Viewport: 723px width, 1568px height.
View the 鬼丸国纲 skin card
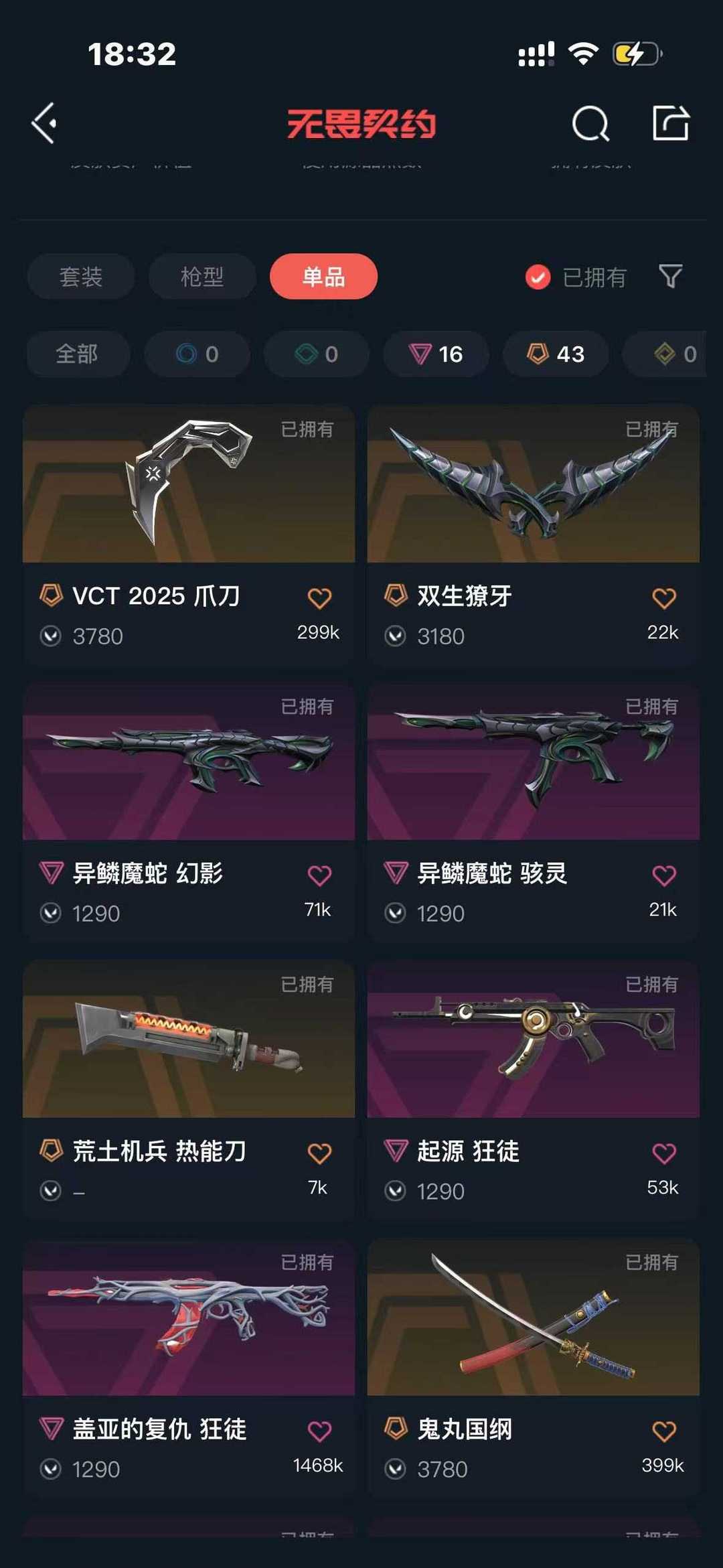[x=534, y=1368]
